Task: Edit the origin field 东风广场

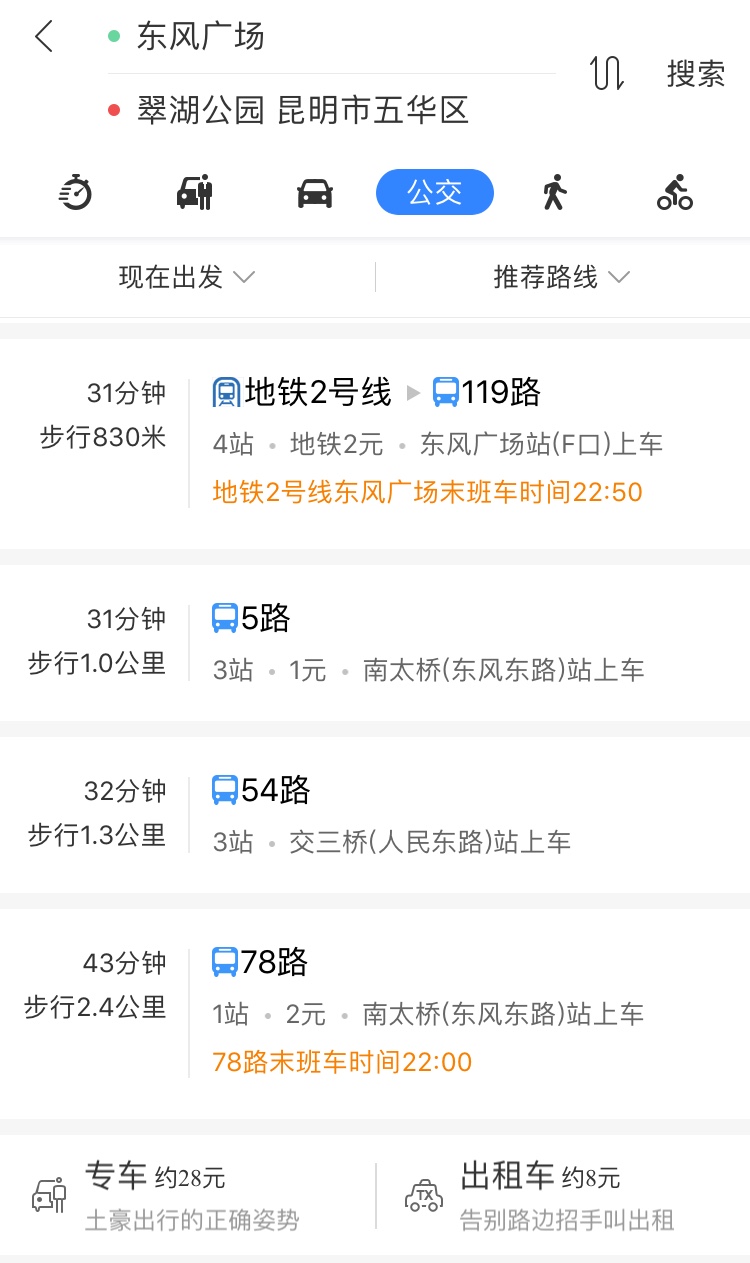Action: coord(332,37)
